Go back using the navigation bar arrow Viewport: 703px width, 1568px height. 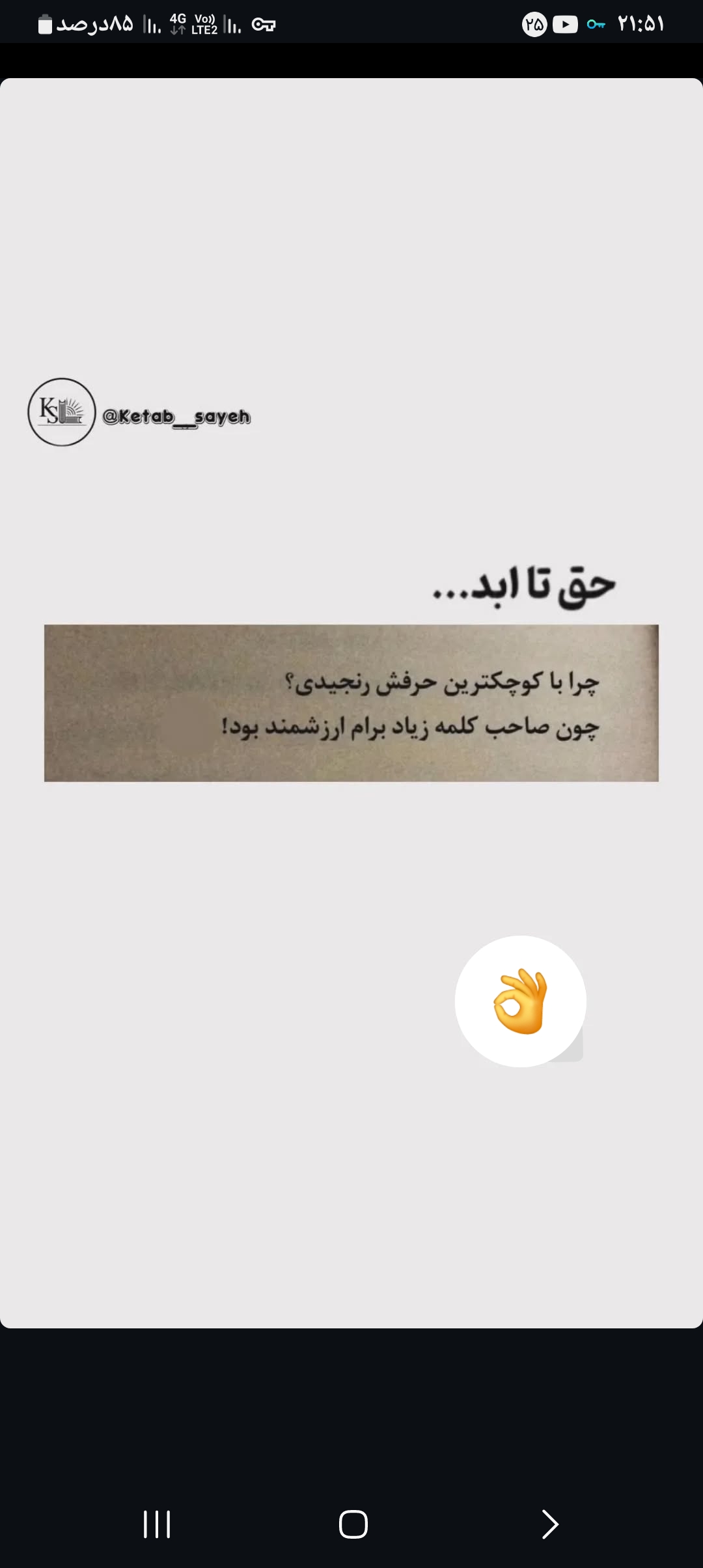(x=550, y=1524)
